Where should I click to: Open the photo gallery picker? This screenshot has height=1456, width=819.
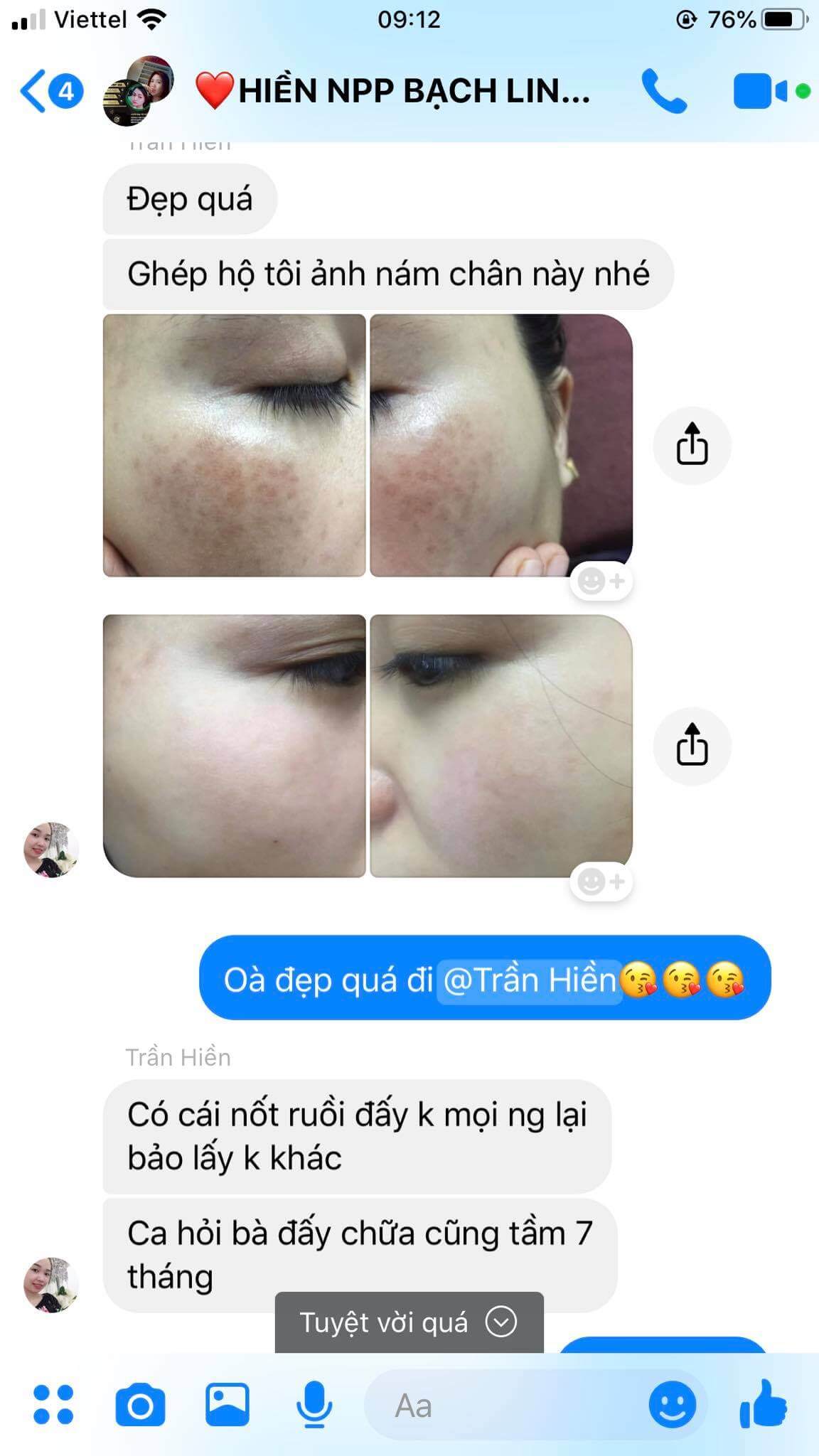[x=227, y=1405]
